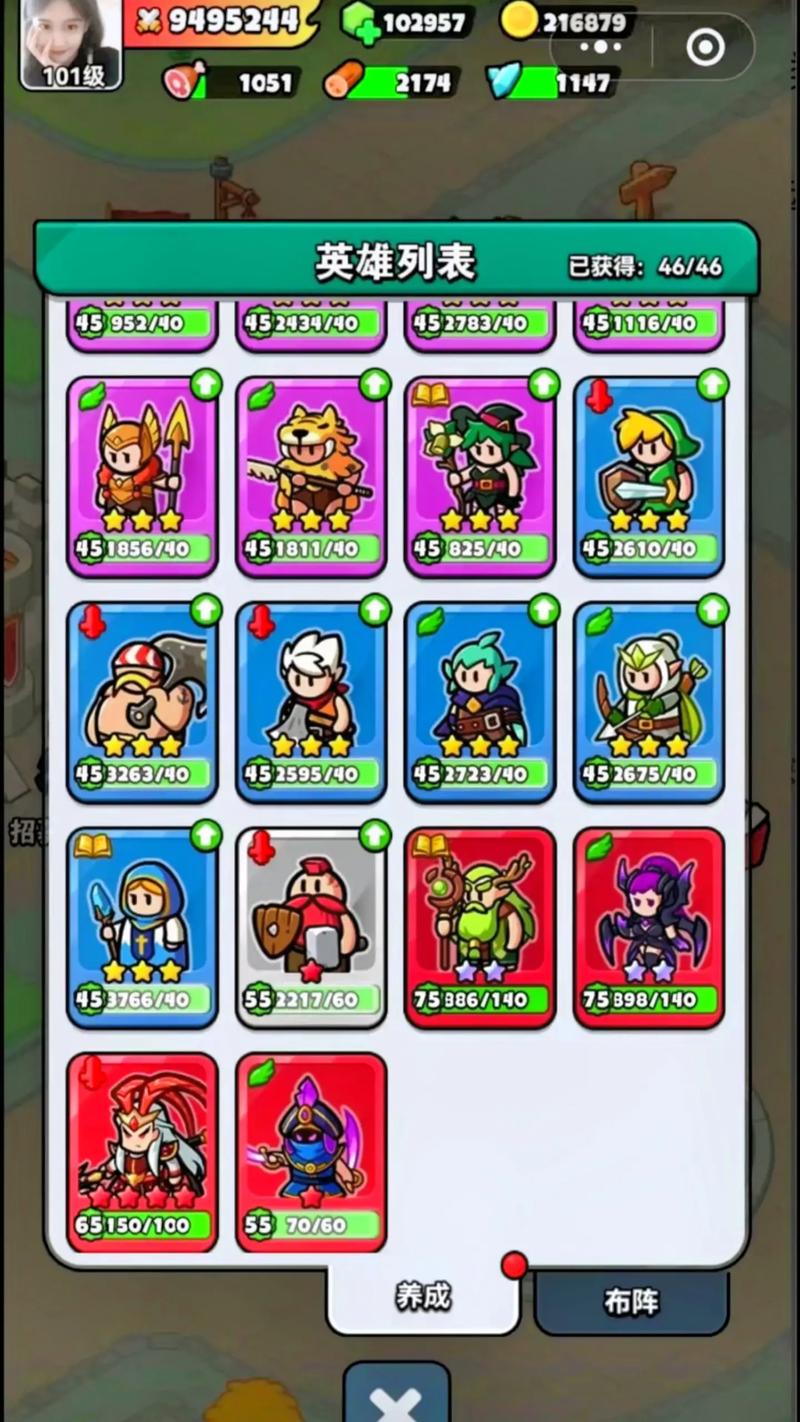Screen dimensions: 800x1422
Task: Open the blue-hooded priest card 3766/40
Action: [142, 928]
